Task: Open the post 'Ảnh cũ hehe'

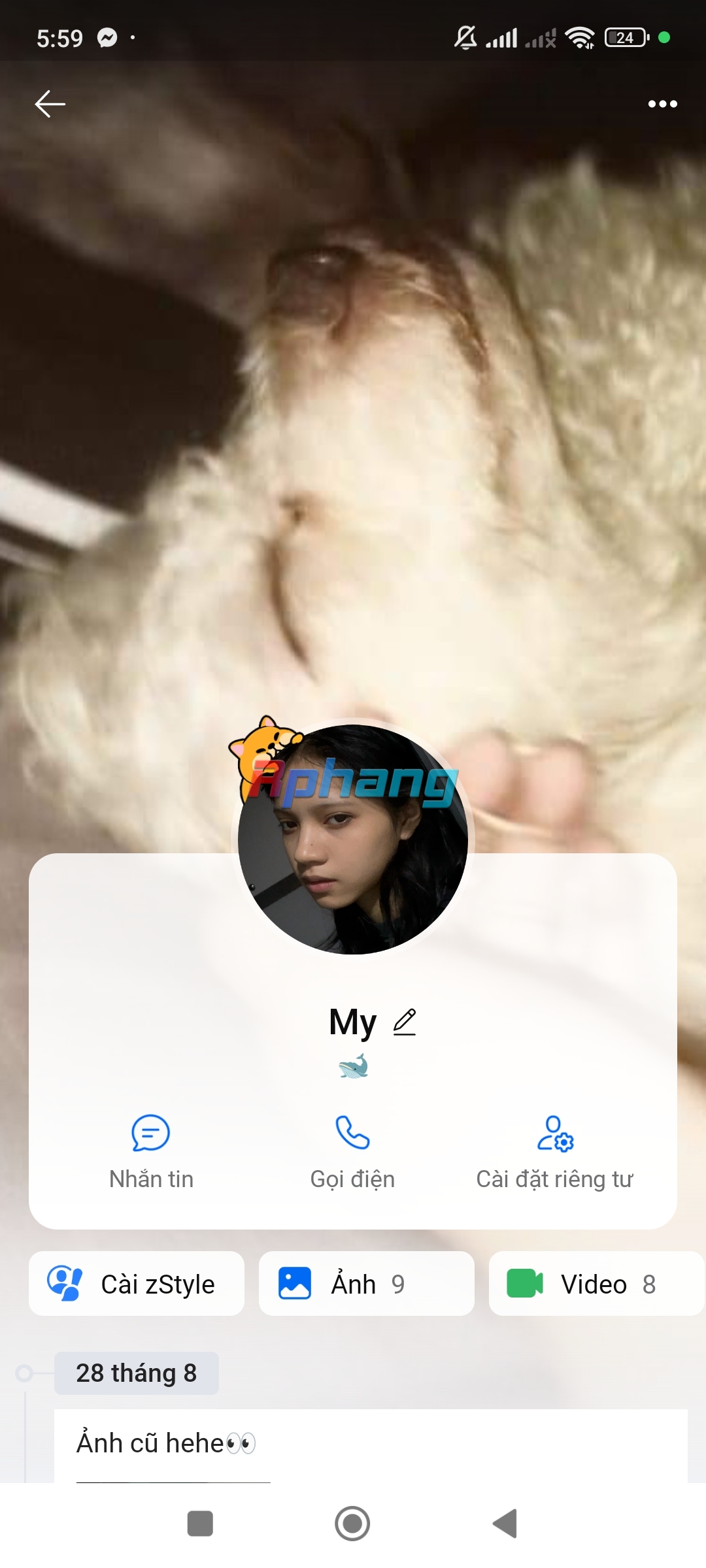Action: tap(165, 1443)
